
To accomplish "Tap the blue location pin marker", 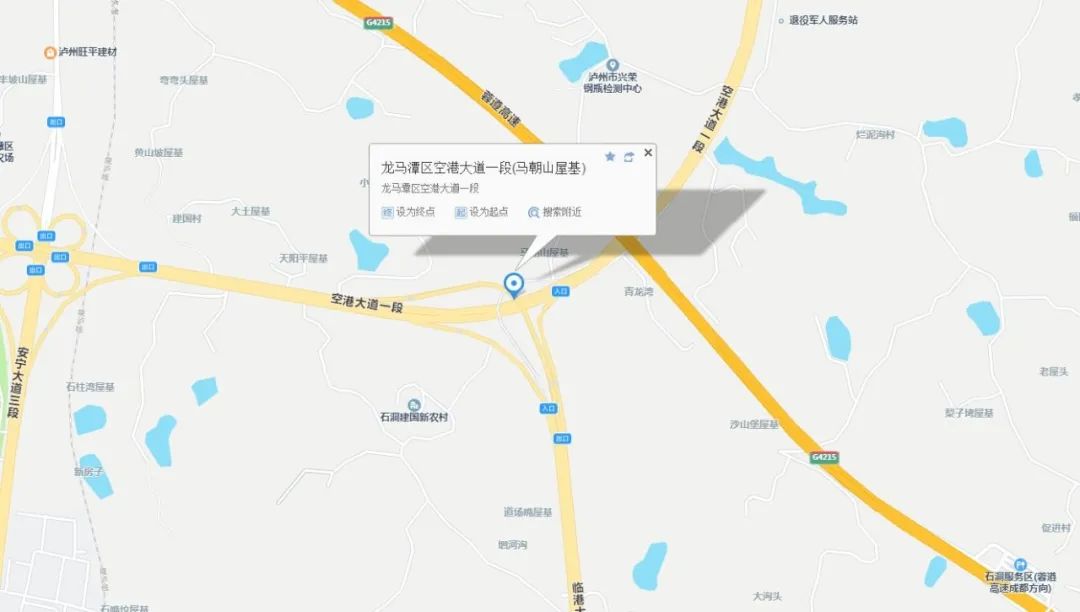I will [514, 285].
